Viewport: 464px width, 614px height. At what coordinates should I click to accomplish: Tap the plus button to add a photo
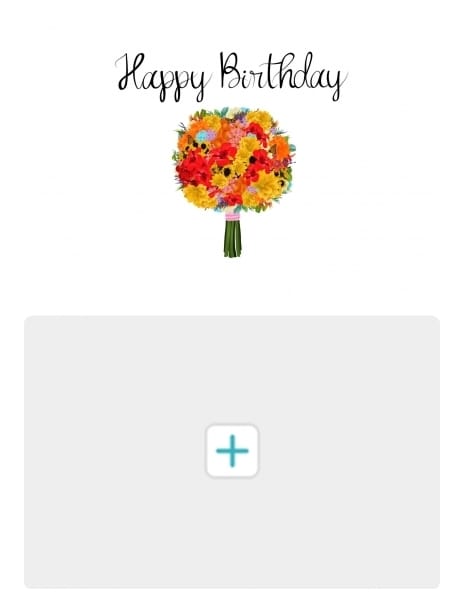click(232, 450)
